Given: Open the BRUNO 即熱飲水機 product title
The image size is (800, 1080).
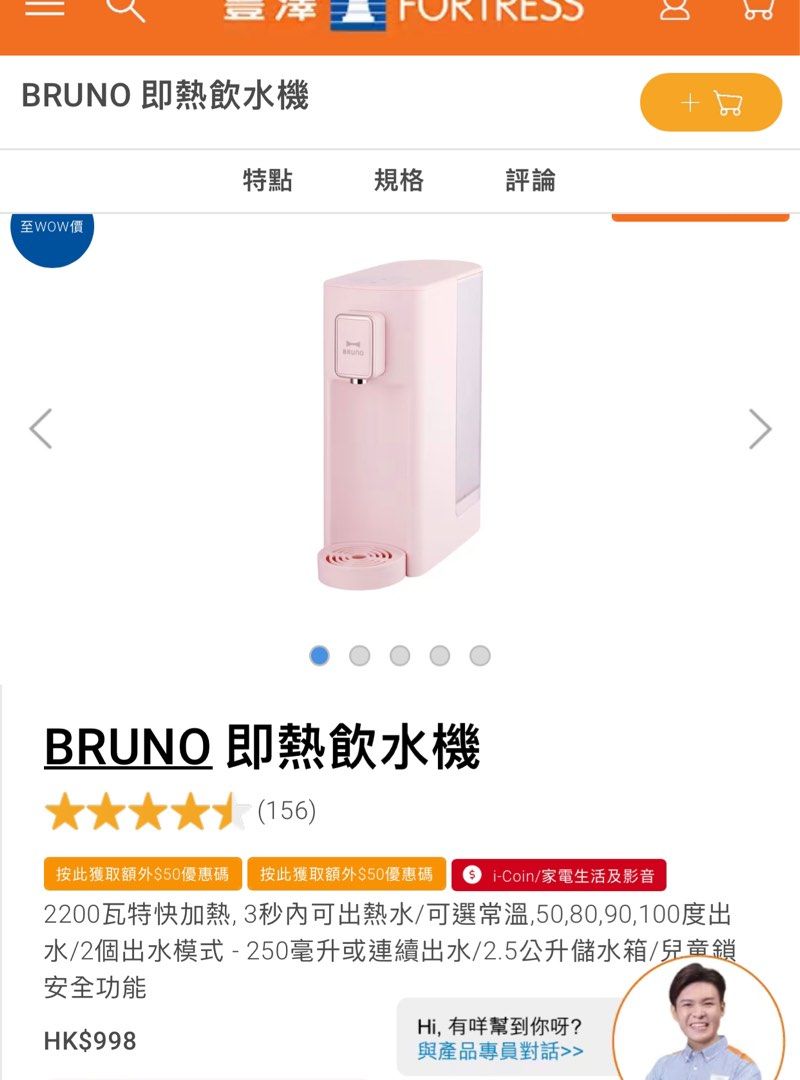Looking at the screenshot, I should point(263,752).
